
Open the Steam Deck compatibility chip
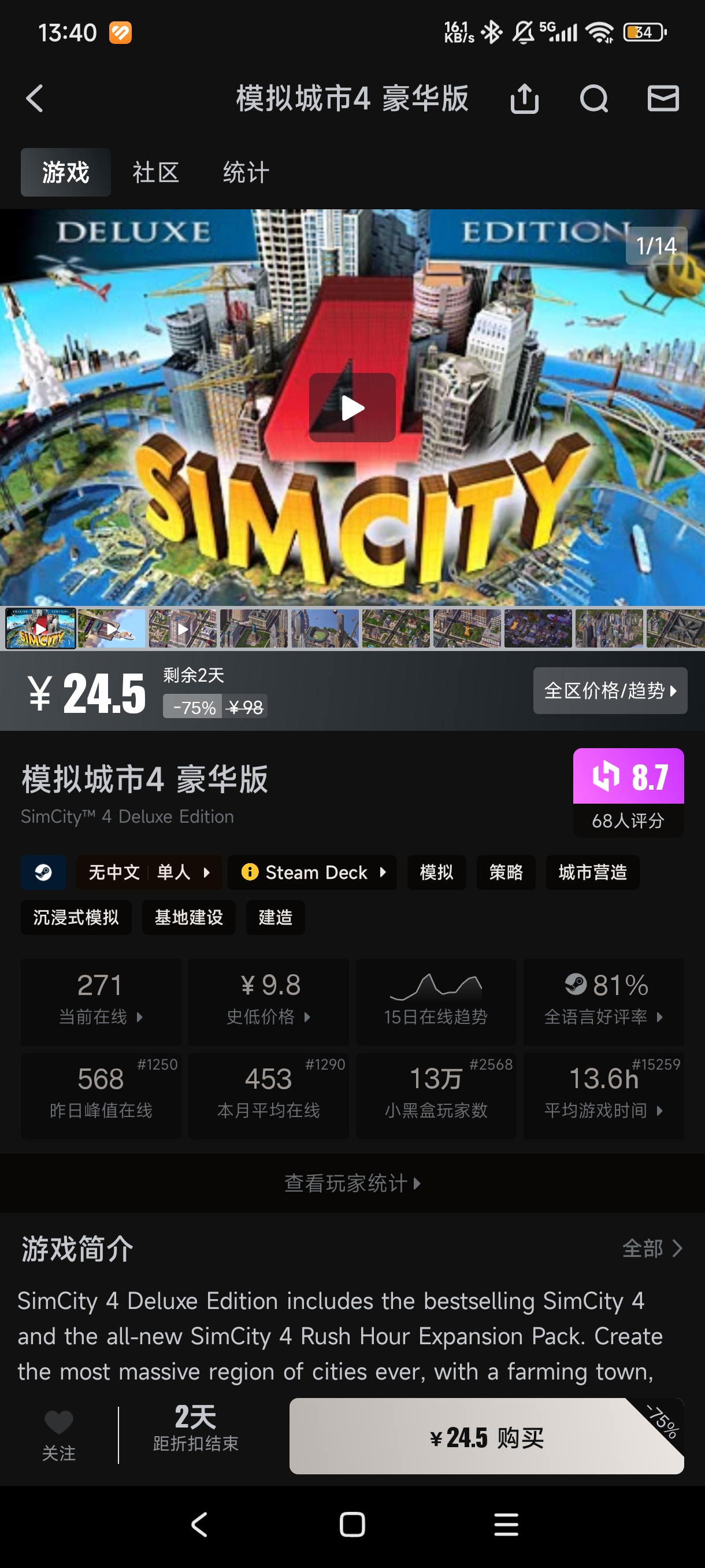point(312,872)
